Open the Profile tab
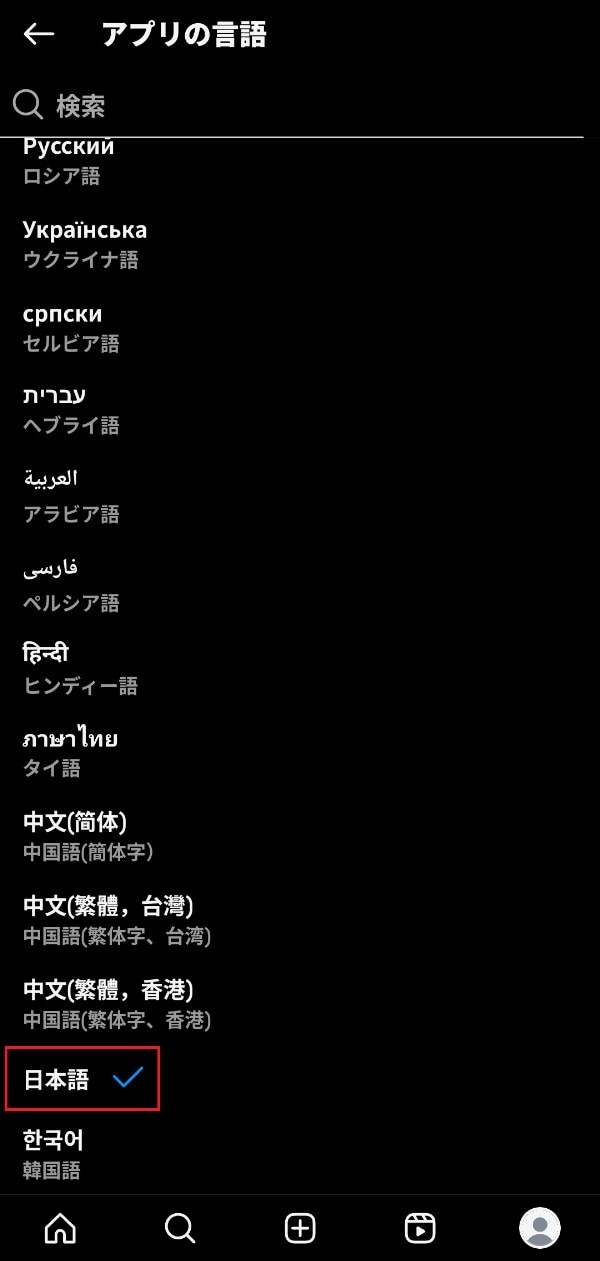Viewport: 600px width, 1261px height. tap(540, 1228)
